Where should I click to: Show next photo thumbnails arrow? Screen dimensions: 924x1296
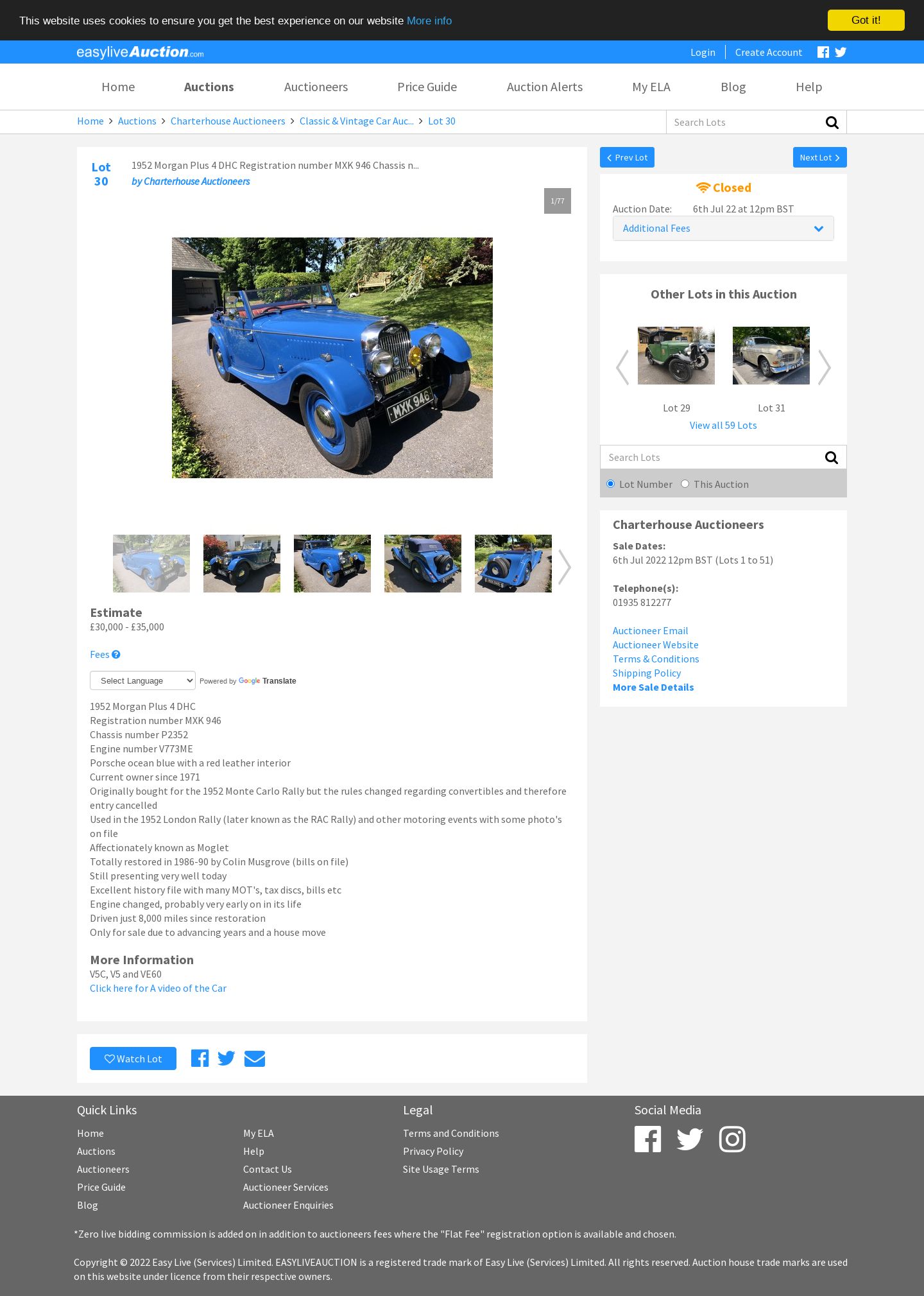pyautogui.click(x=564, y=567)
